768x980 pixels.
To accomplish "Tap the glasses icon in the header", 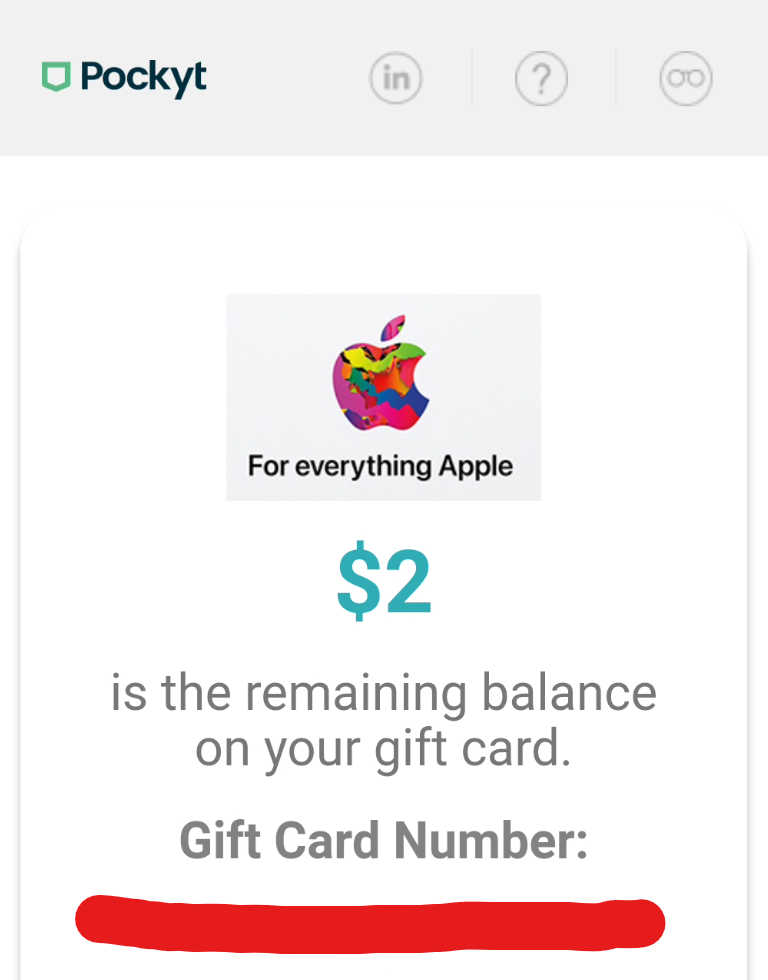I will coord(686,78).
